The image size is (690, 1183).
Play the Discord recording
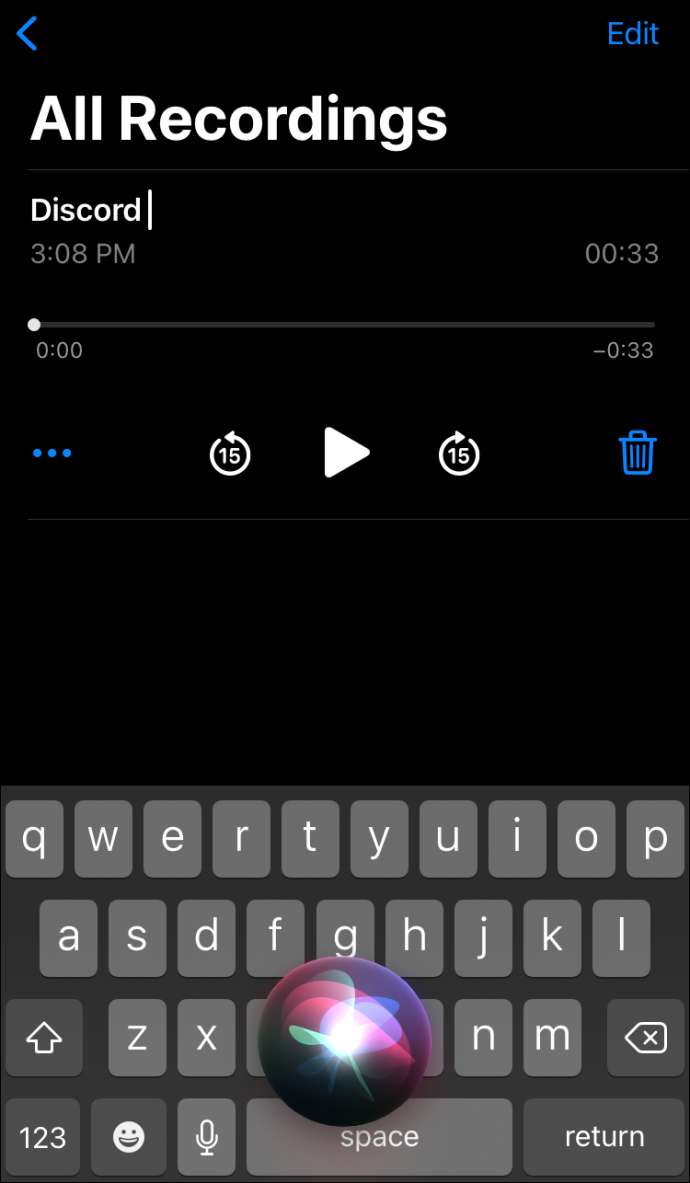[x=346, y=453]
